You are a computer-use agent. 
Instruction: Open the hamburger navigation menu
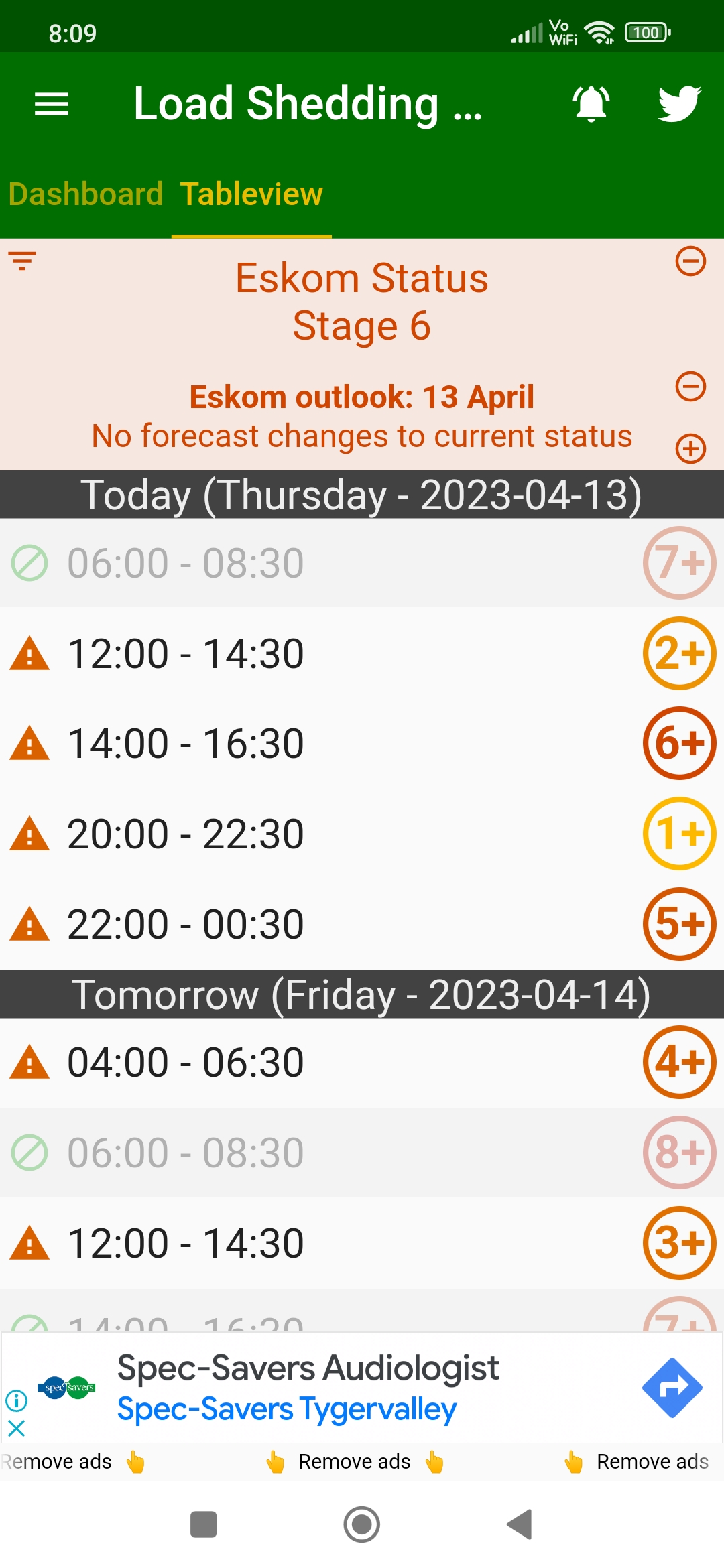[x=52, y=104]
